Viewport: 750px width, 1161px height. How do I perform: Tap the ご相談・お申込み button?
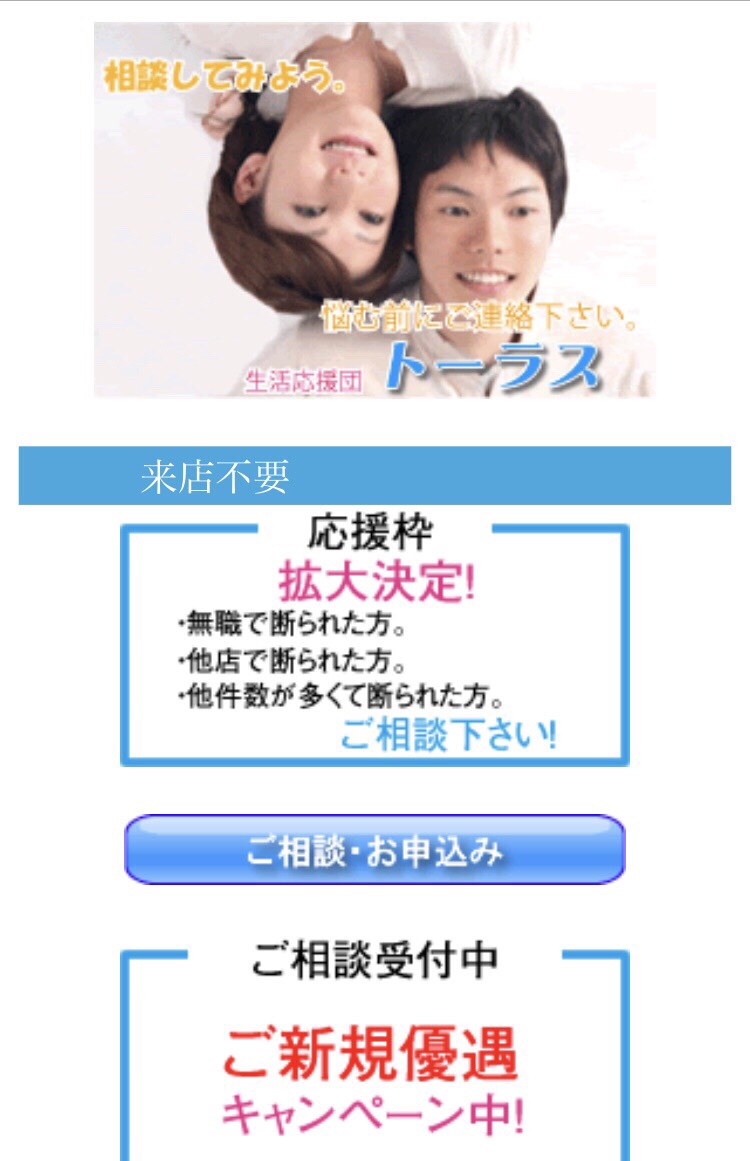click(x=374, y=850)
